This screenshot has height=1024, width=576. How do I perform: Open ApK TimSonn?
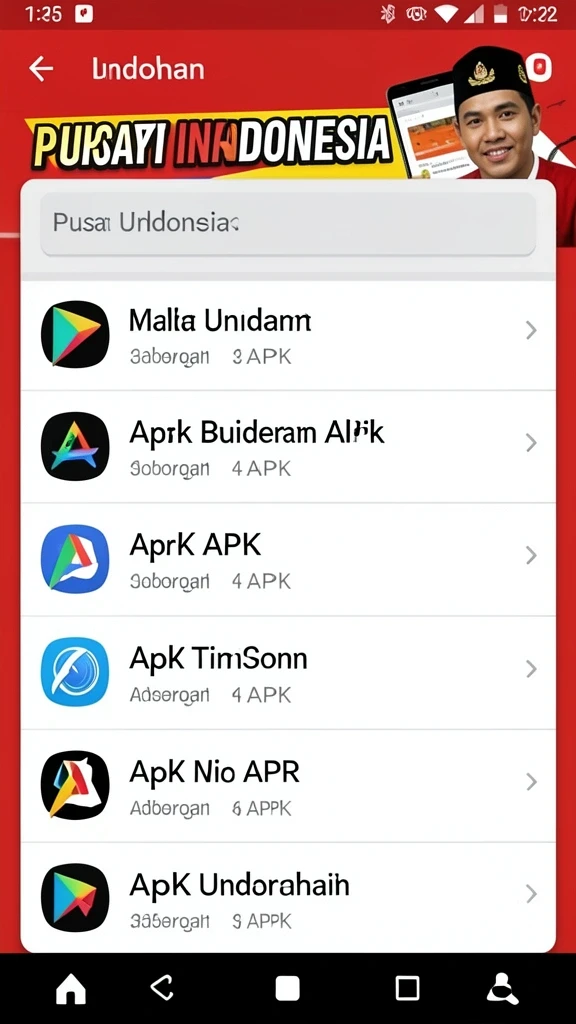tap(288, 672)
